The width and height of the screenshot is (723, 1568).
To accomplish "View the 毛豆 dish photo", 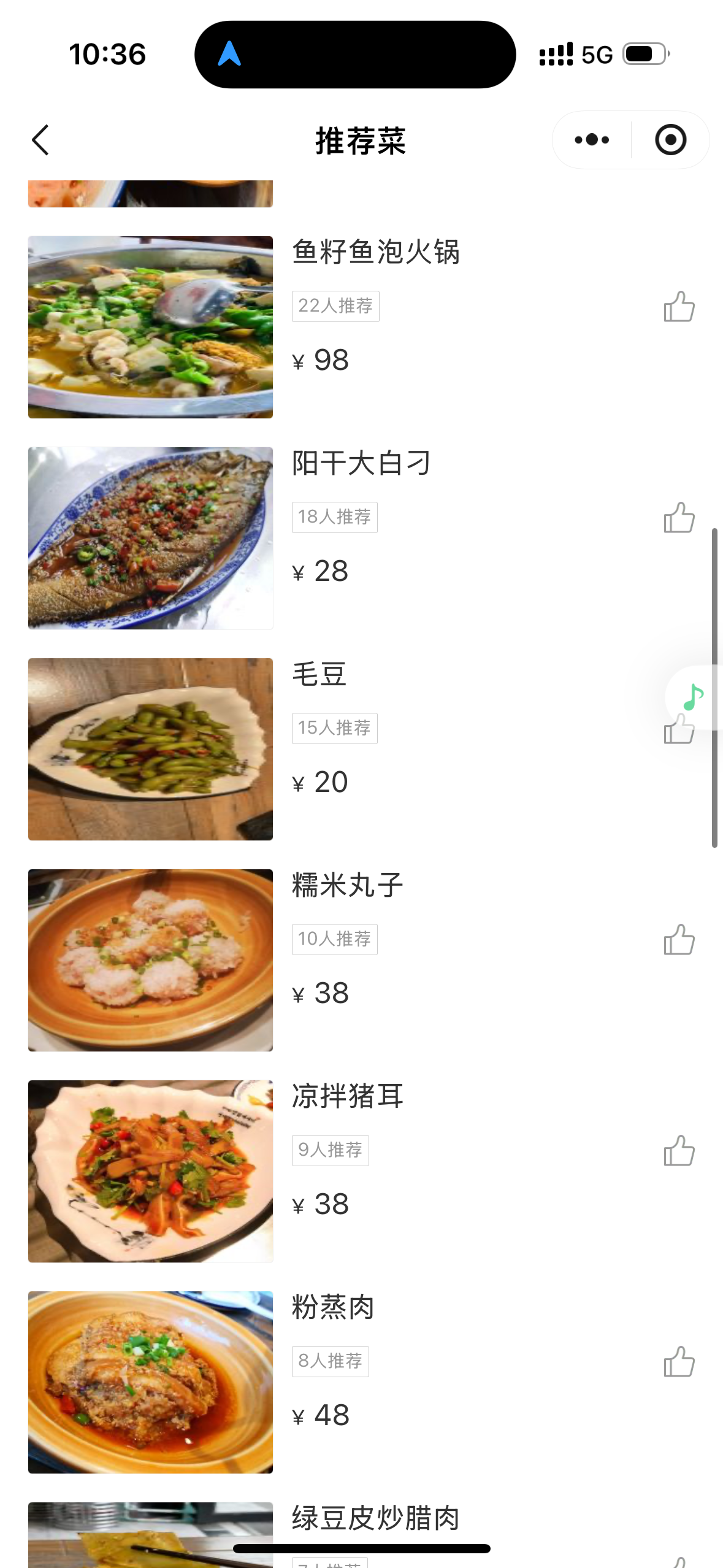I will click(150, 749).
